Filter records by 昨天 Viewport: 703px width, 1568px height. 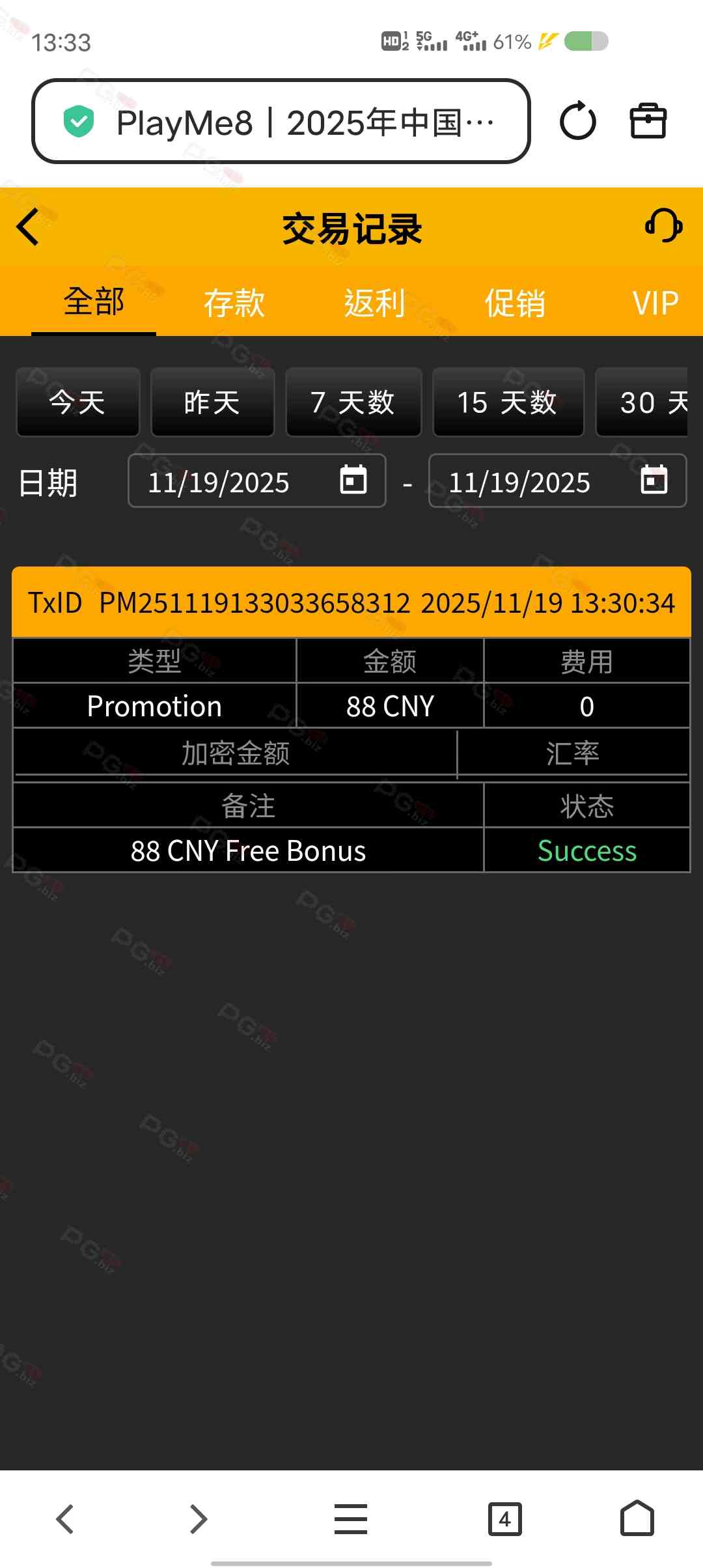tap(212, 402)
